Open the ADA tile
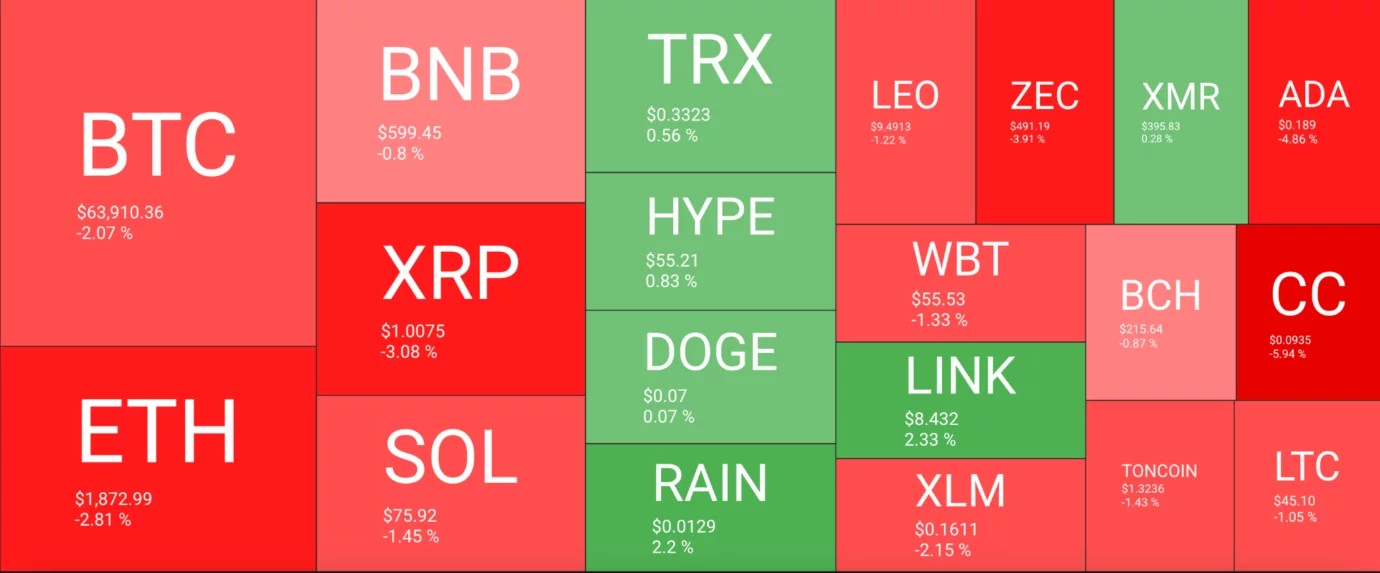The image size is (1380, 573). [x=1314, y=112]
